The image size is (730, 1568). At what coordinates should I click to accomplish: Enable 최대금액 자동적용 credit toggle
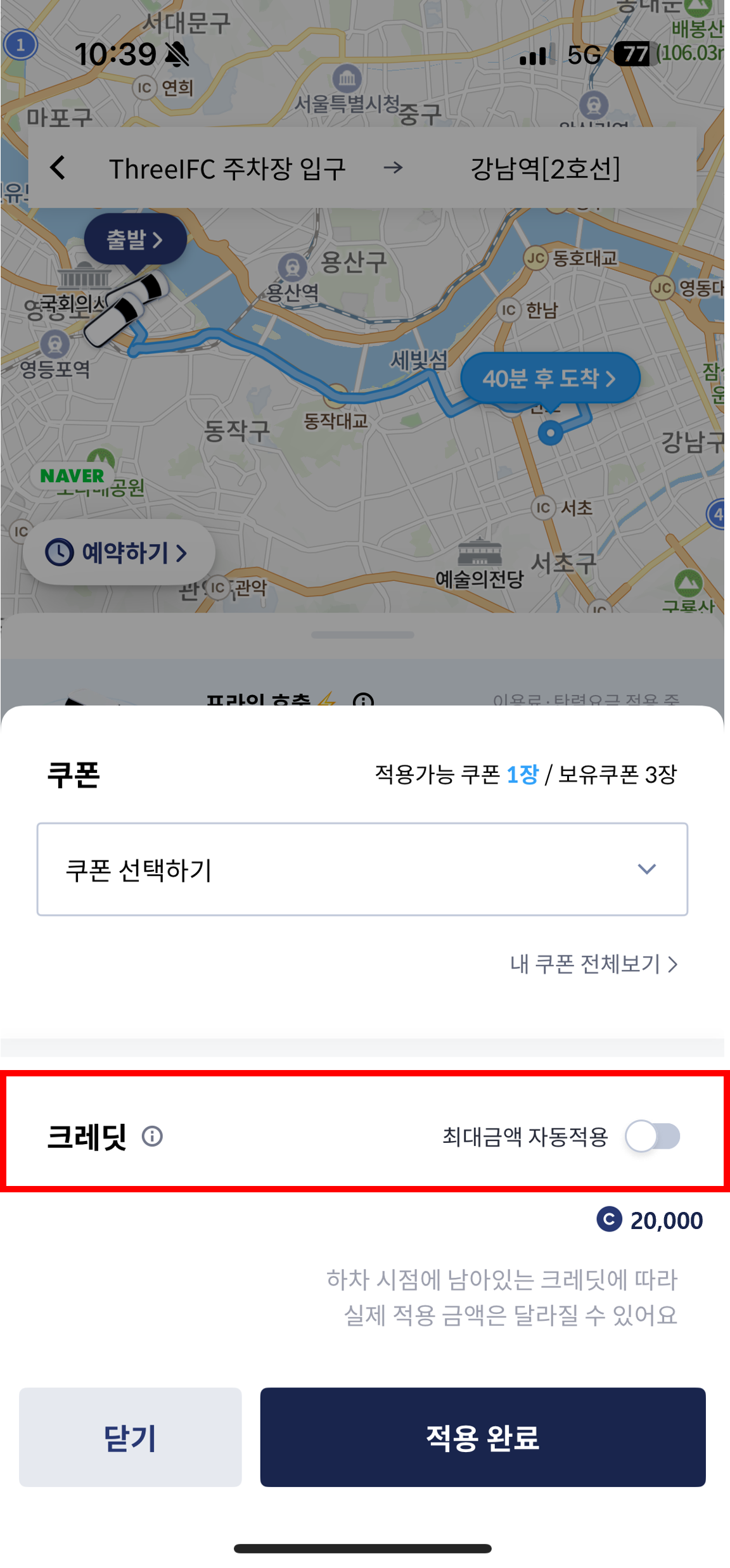tap(652, 1137)
